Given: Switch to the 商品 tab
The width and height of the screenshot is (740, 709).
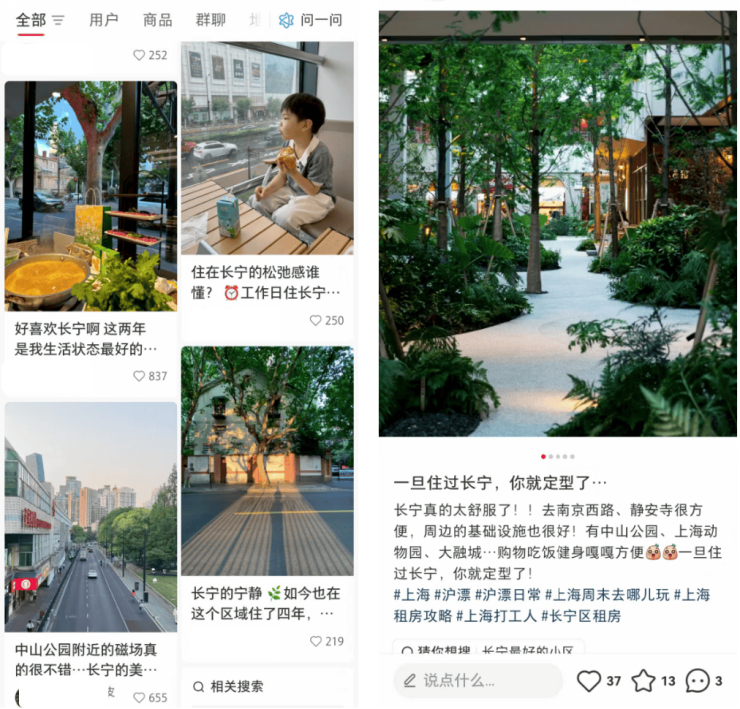Looking at the screenshot, I should tap(157, 20).
